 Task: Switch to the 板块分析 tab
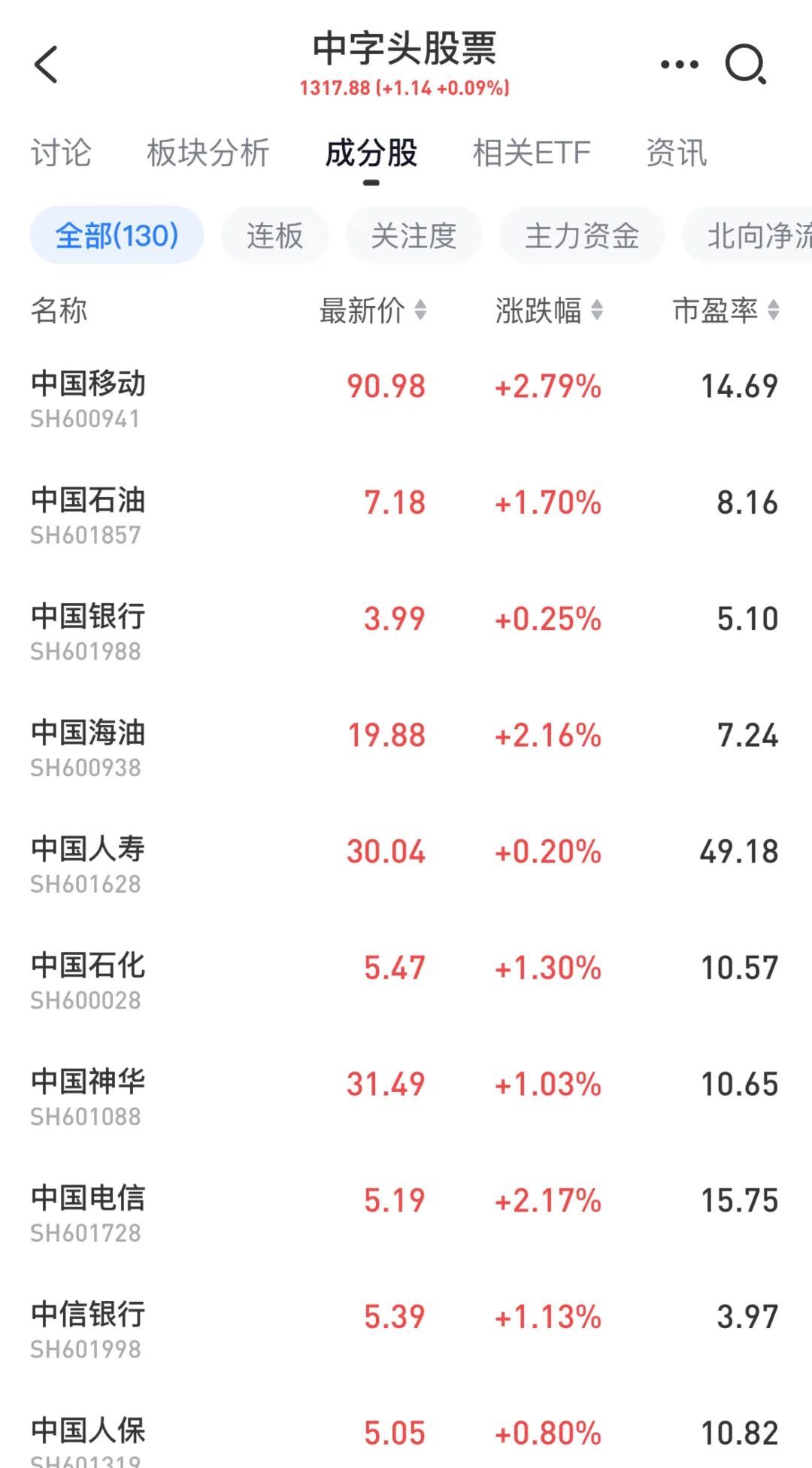pyautogui.click(x=208, y=153)
